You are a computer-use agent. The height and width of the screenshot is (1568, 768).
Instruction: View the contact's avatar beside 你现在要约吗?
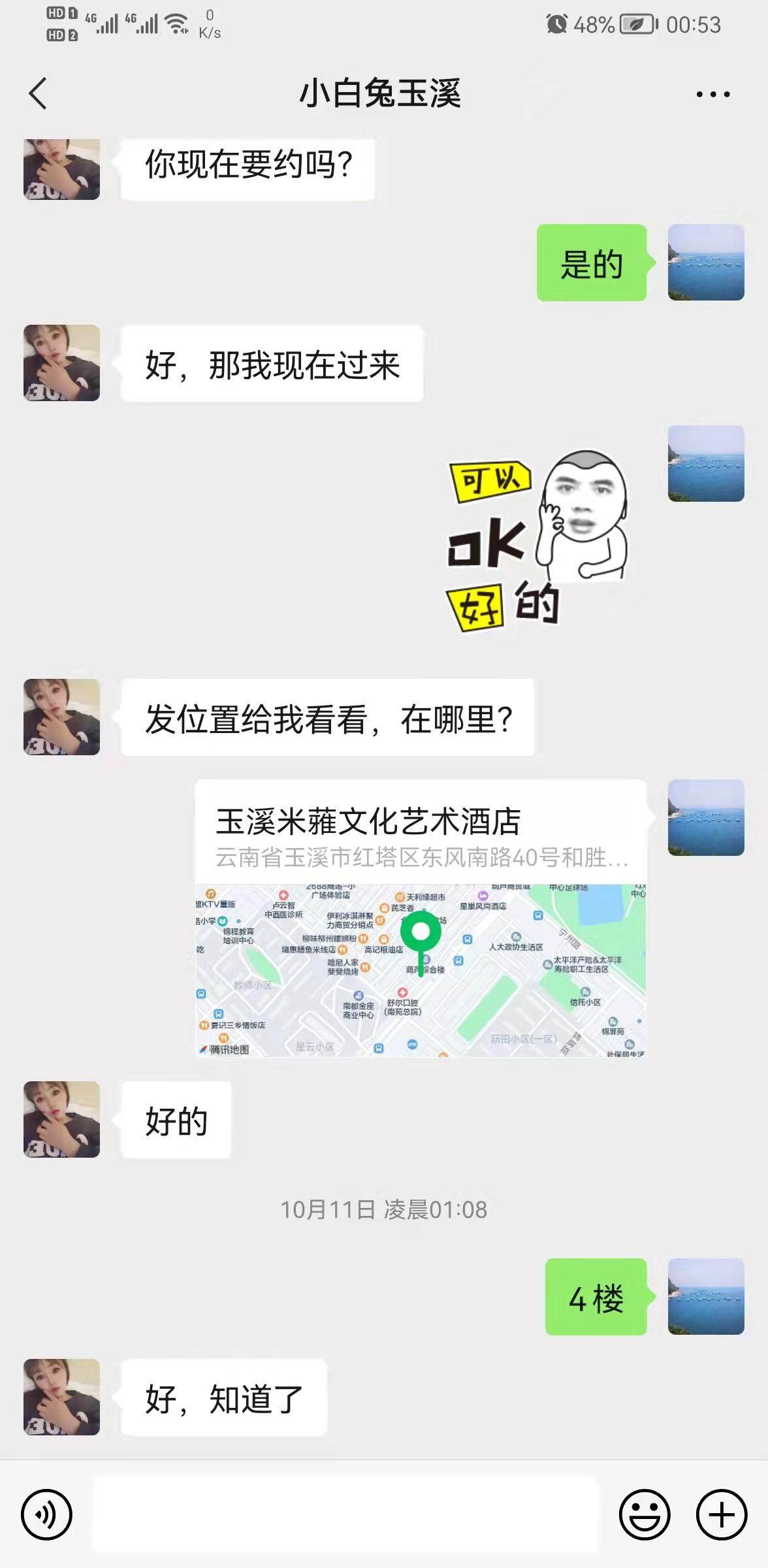tap(62, 169)
